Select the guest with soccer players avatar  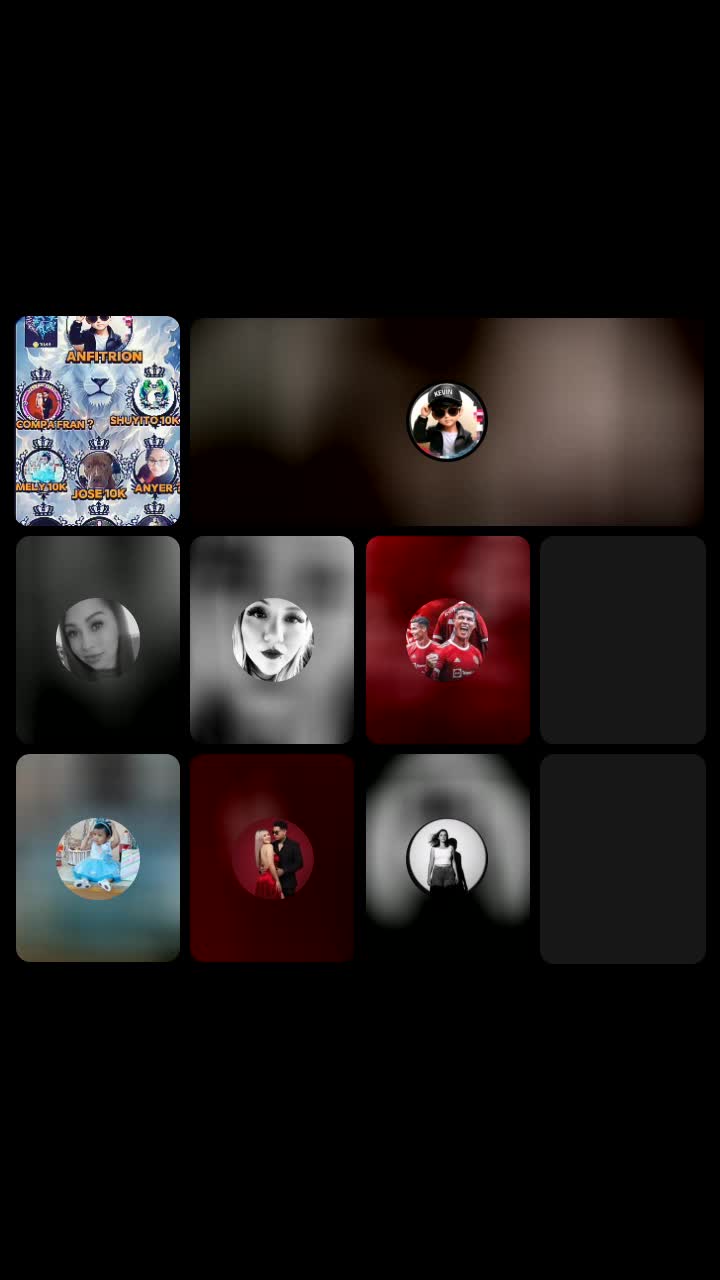(x=447, y=640)
